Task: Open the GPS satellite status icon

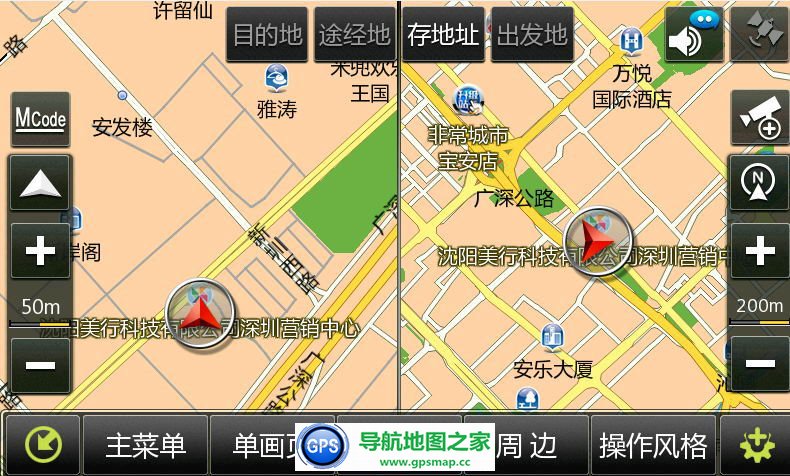Action: (760, 35)
